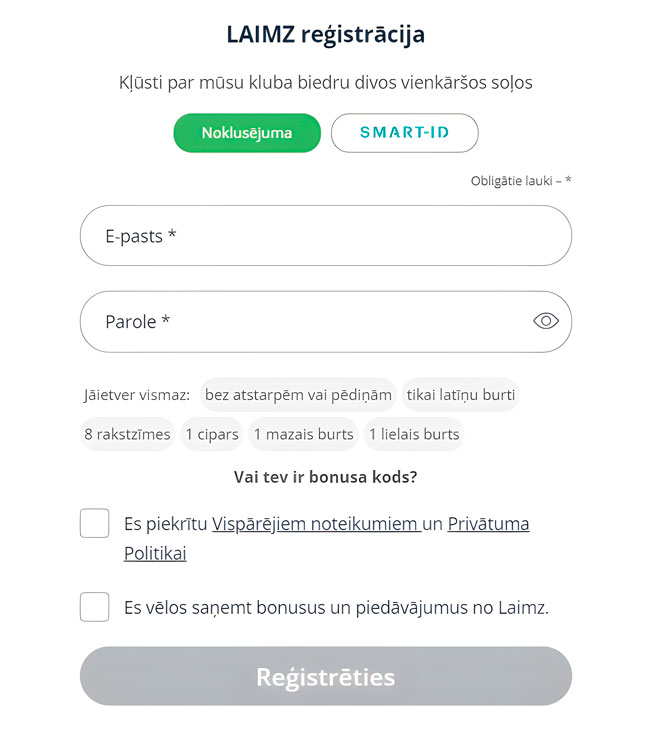Image resolution: width=650 pixels, height=733 pixels.
Task: Tap the Parole password field
Action: click(x=300, y=322)
